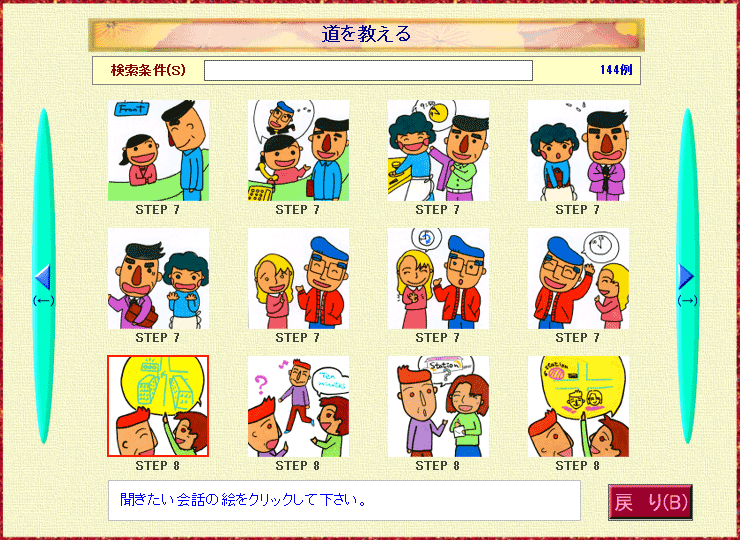Go to the previous page with left arrow
This screenshot has width=740, height=540.
43,277
